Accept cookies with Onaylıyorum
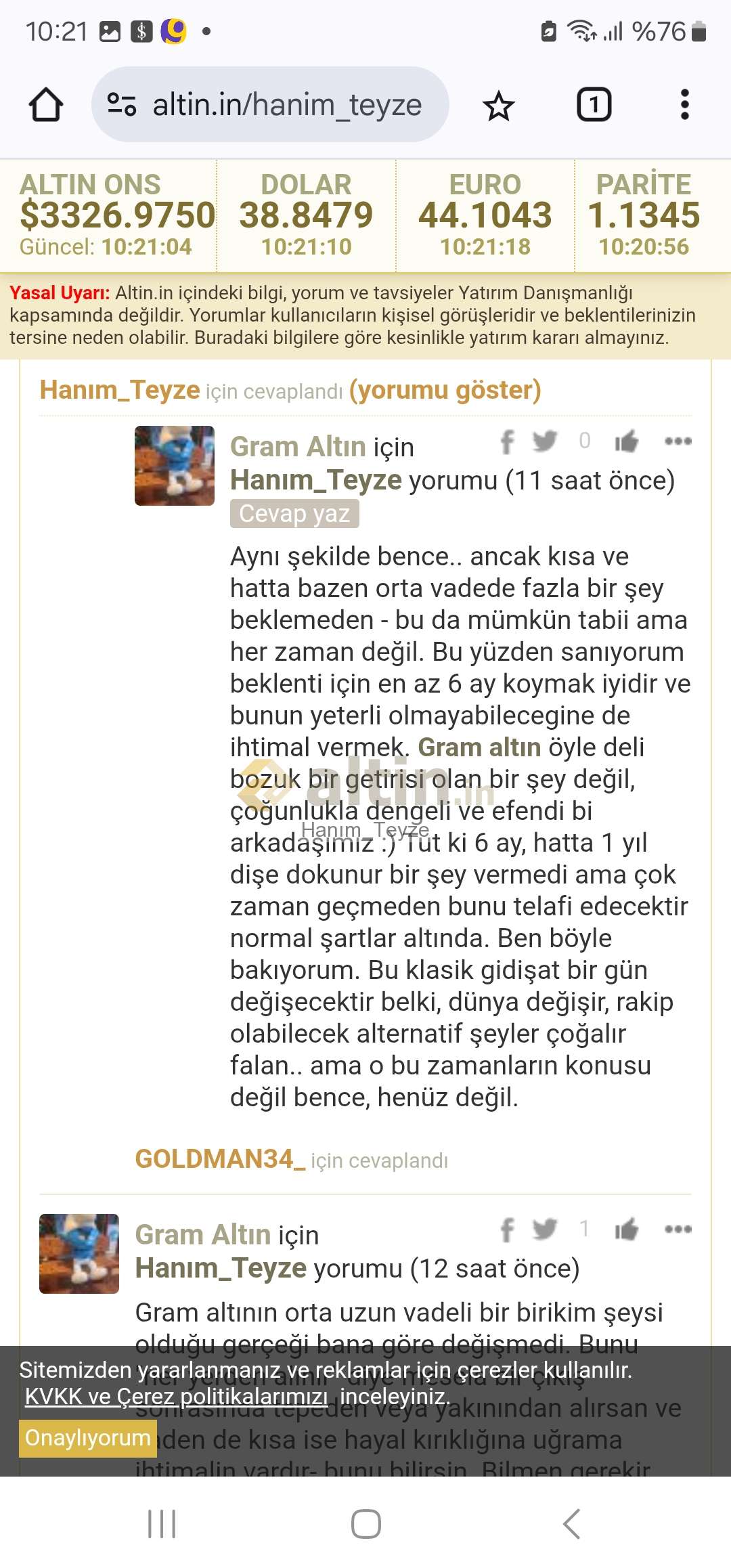 (x=88, y=1437)
